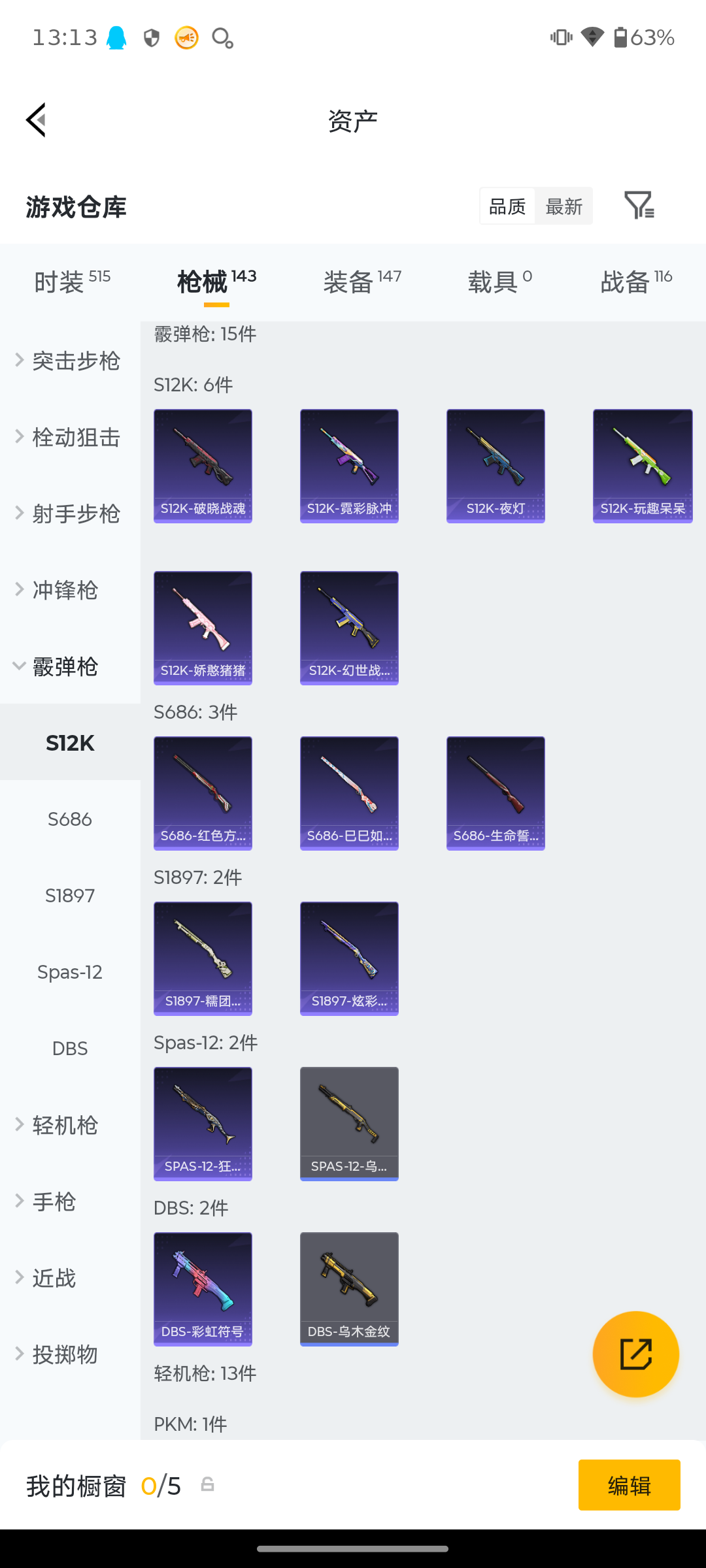Open the S12K-破晓战魂 skin

click(203, 466)
